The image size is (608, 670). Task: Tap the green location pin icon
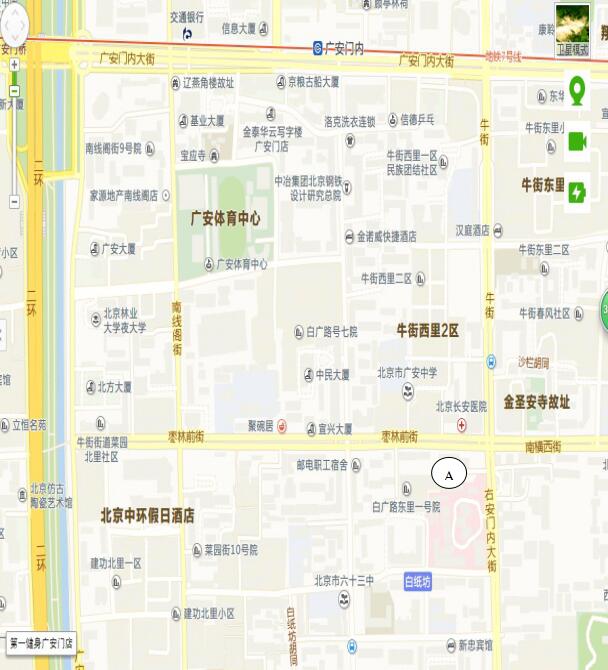click(x=577, y=92)
